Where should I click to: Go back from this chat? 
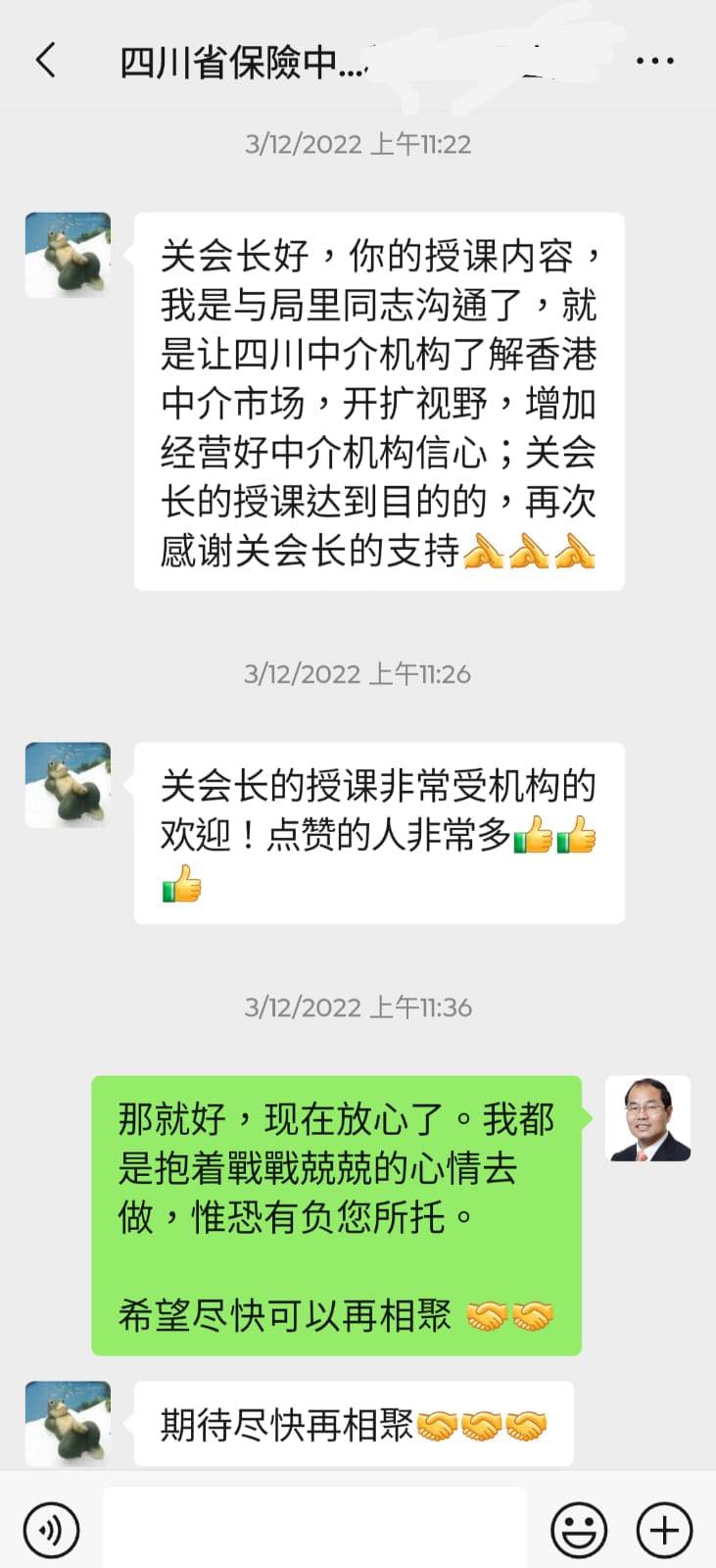(x=46, y=61)
